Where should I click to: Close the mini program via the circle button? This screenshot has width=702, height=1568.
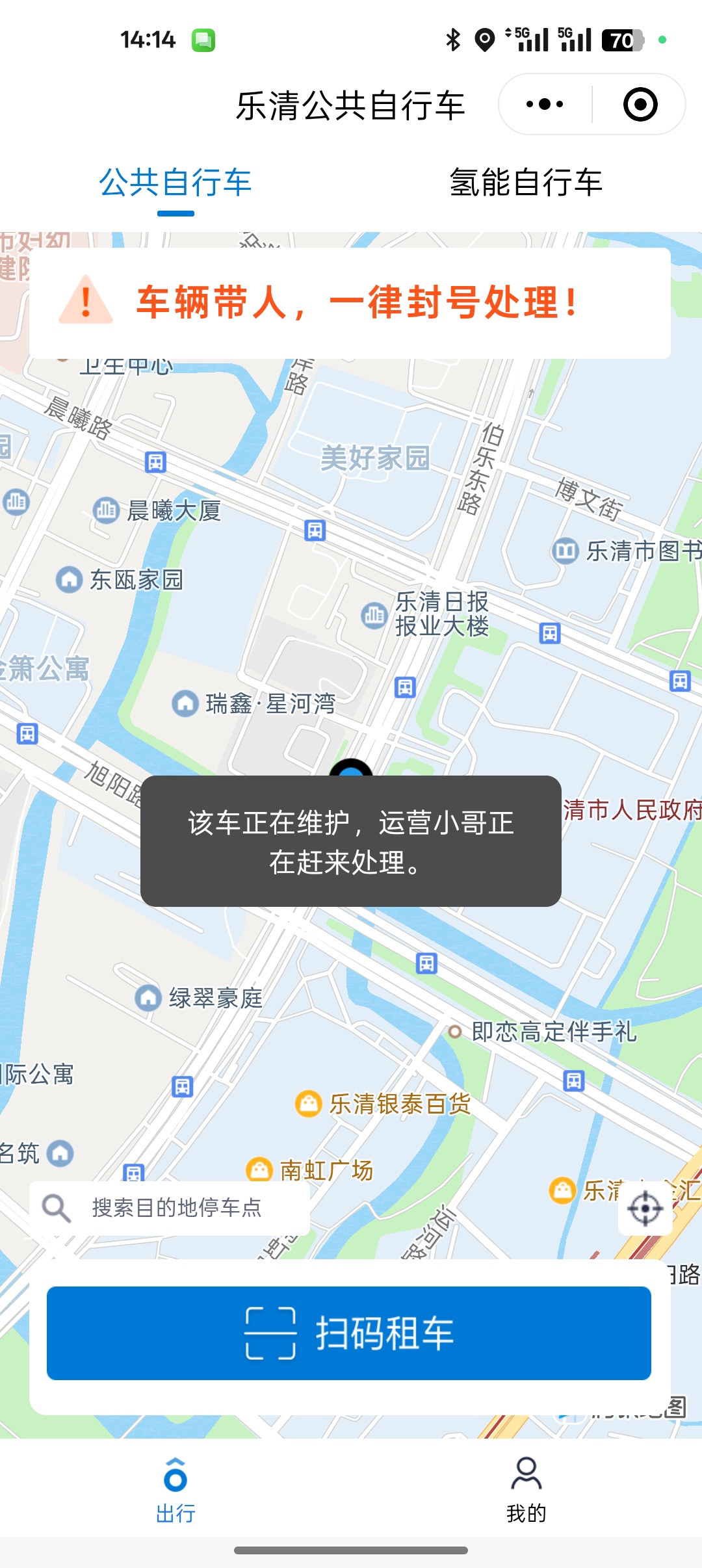(640, 104)
